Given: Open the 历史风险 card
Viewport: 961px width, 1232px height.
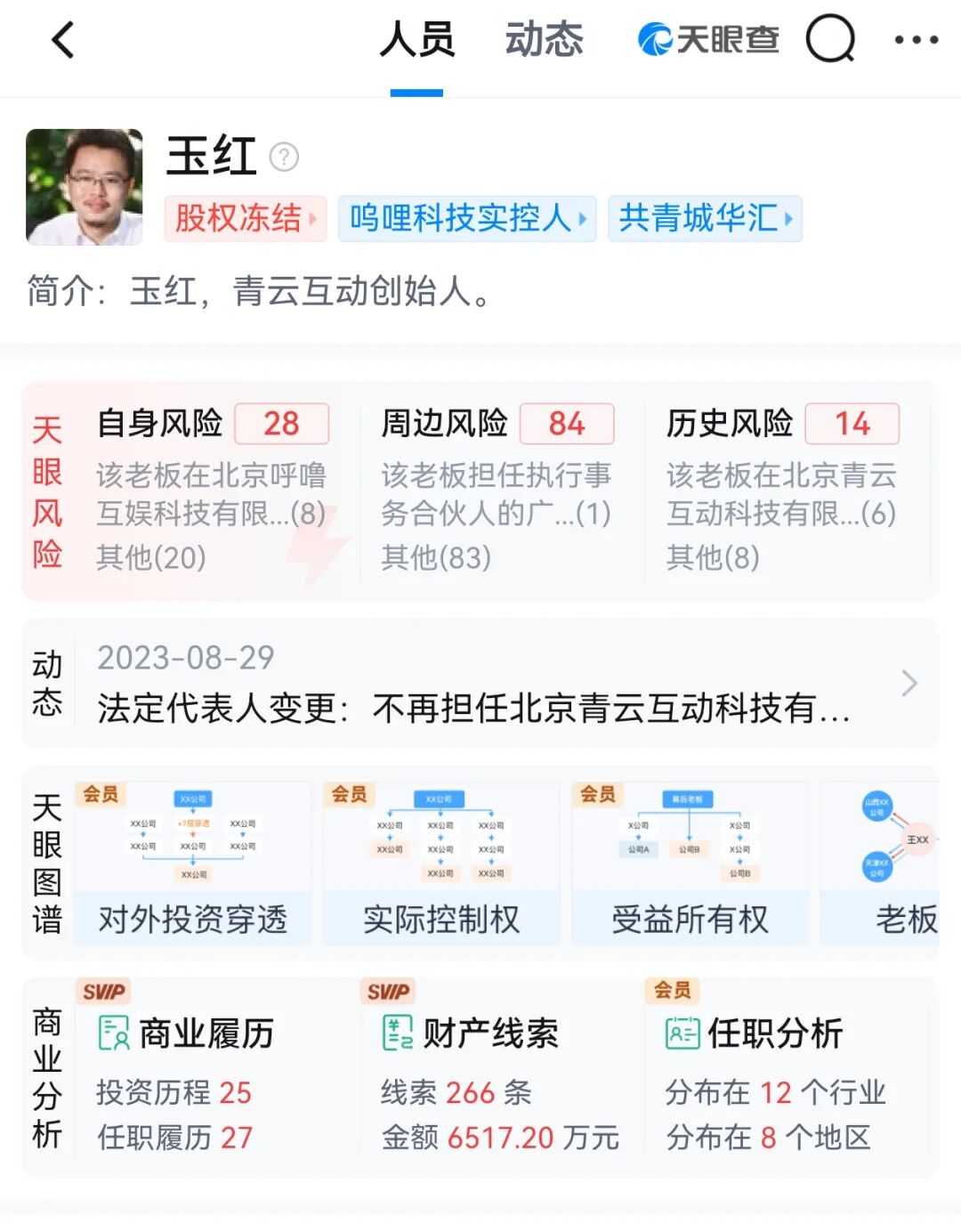Looking at the screenshot, I should (x=781, y=490).
